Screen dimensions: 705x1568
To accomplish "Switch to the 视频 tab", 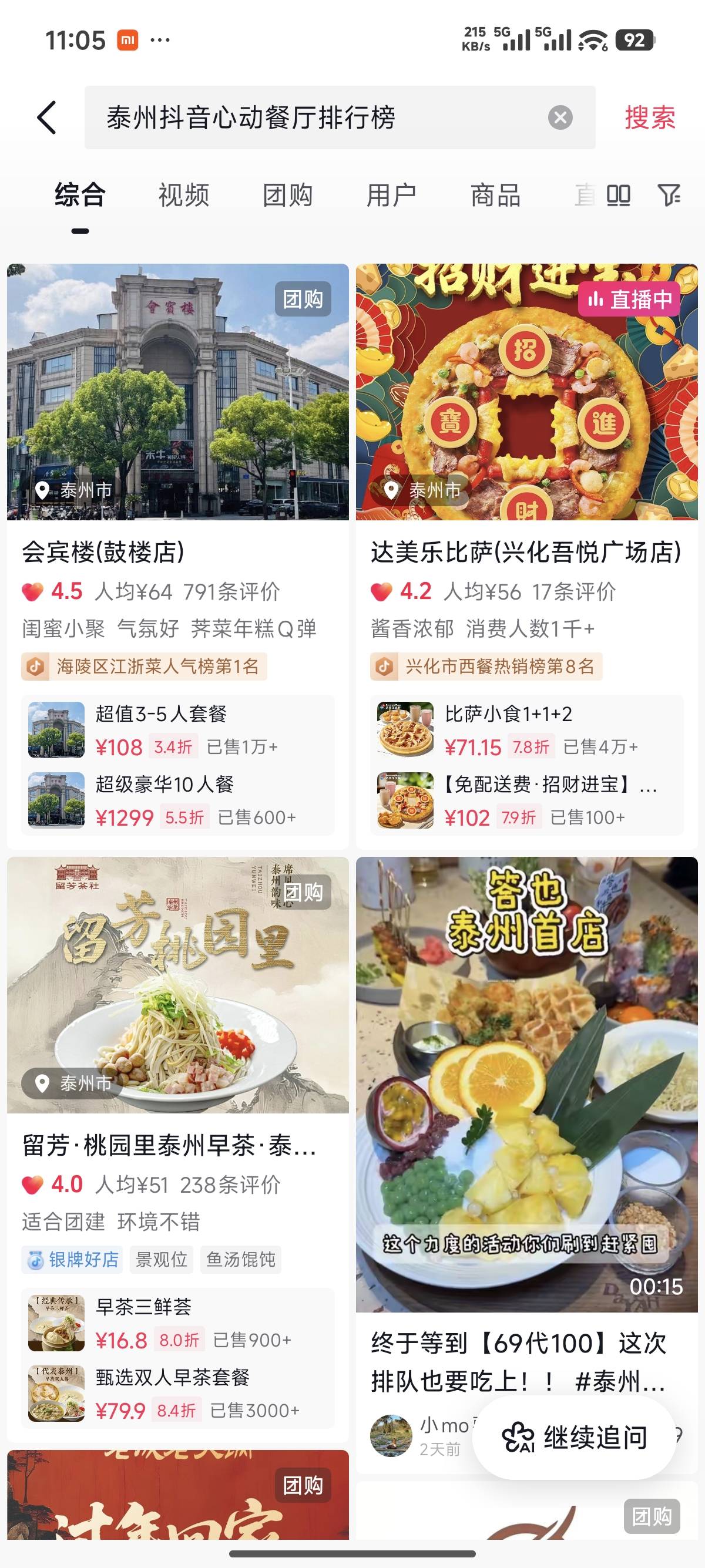I will [x=183, y=196].
